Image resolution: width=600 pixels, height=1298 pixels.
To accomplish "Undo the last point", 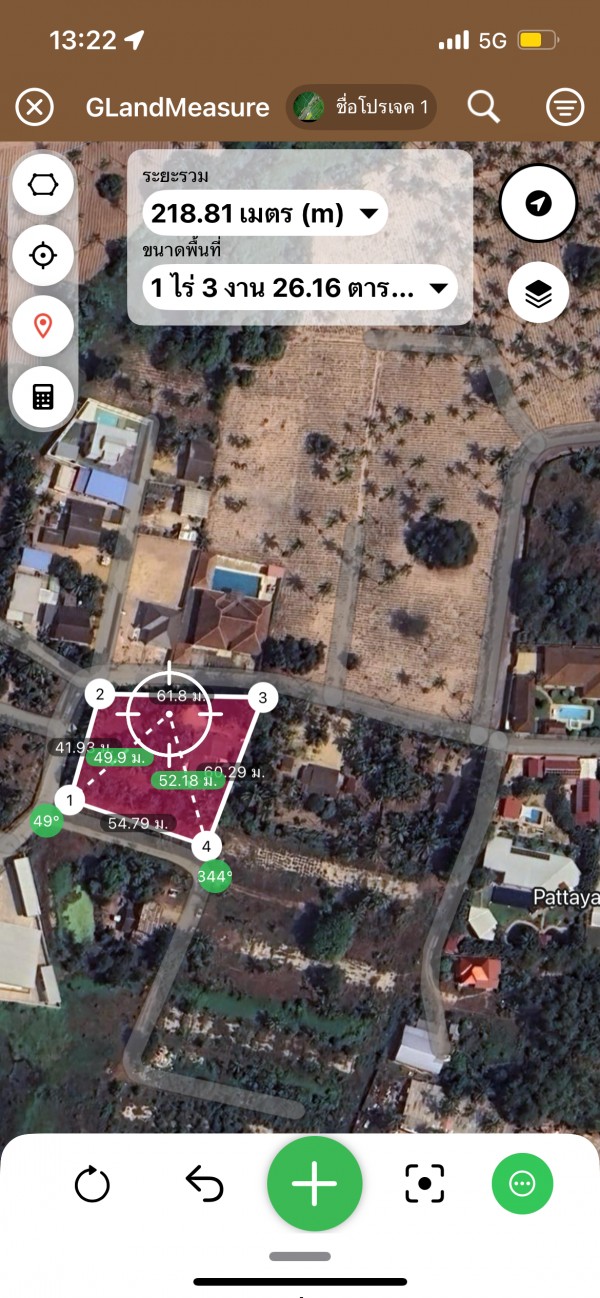I will (205, 1184).
